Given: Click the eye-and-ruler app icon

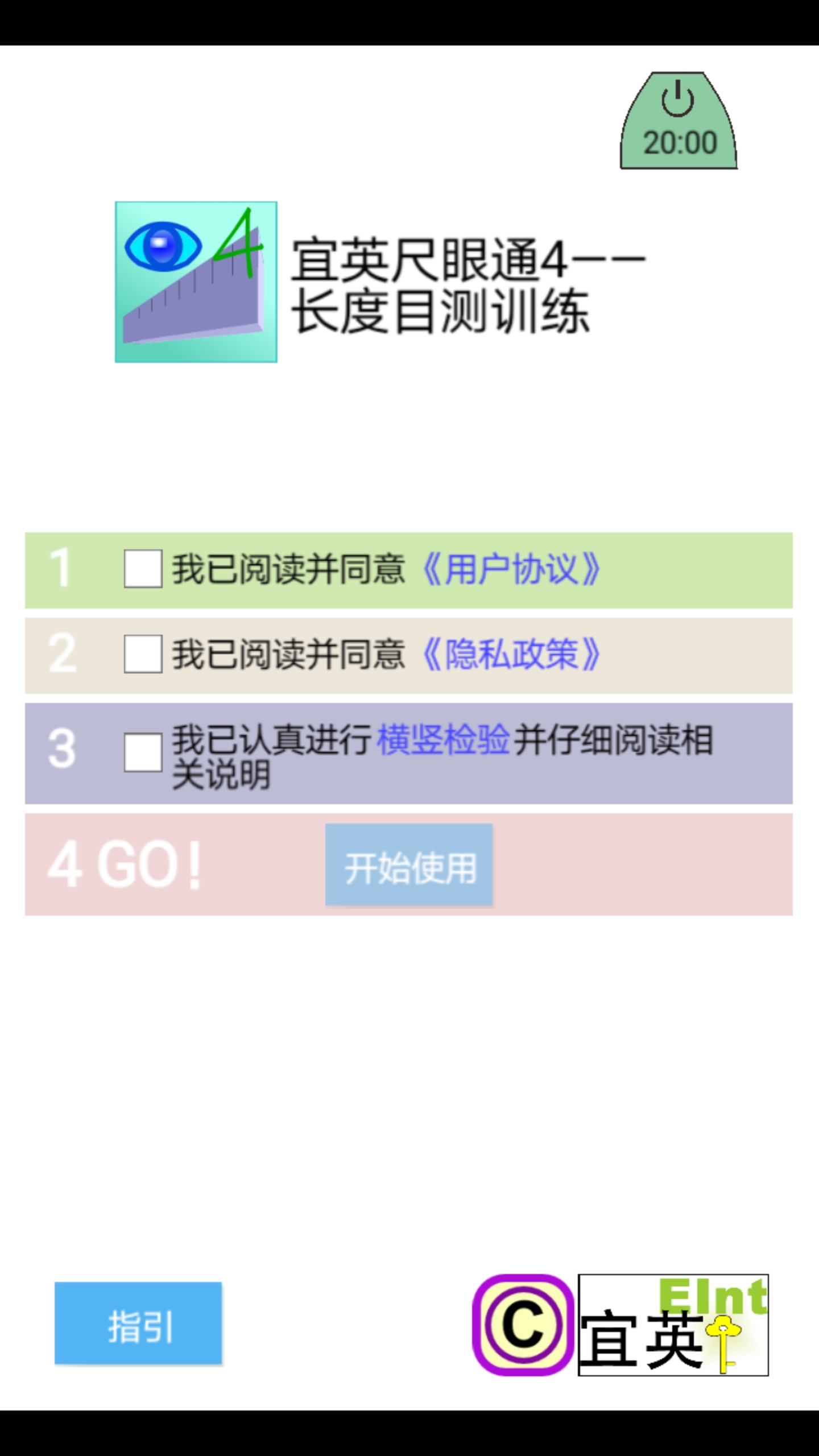Looking at the screenshot, I should click(195, 281).
